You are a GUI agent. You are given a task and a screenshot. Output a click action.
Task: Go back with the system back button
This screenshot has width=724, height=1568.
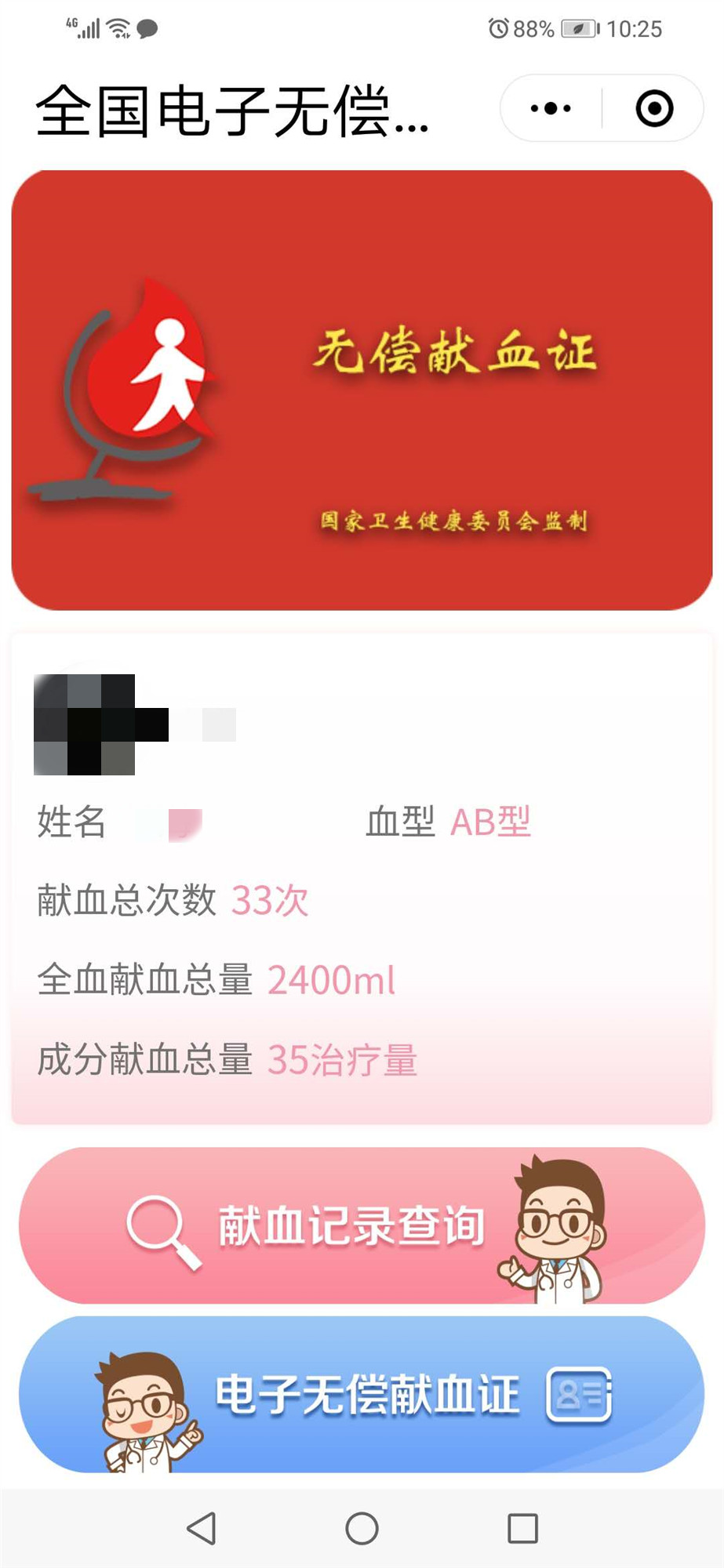[202, 1528]
